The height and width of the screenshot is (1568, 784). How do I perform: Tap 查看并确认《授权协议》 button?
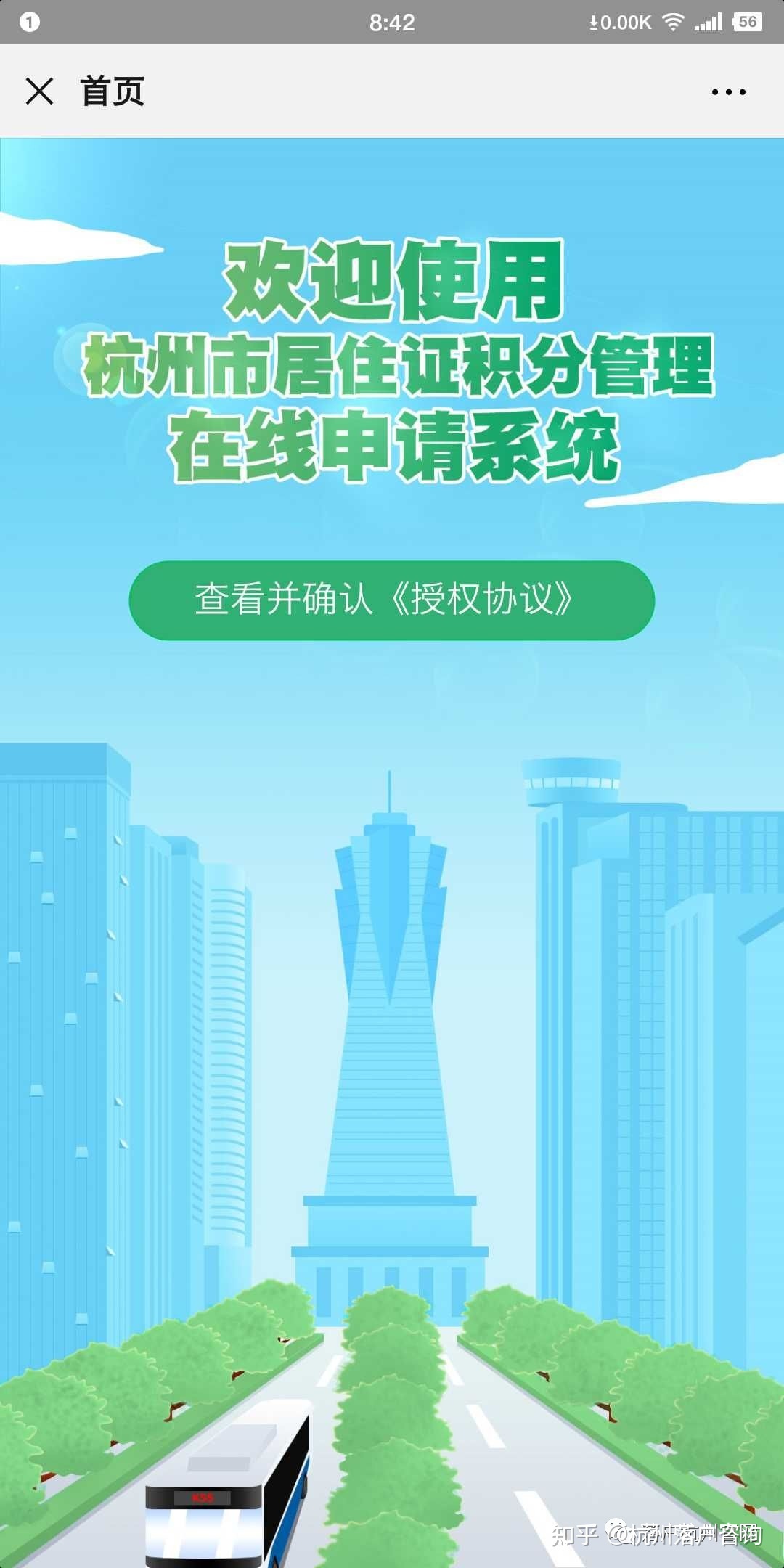click(392, 600)
